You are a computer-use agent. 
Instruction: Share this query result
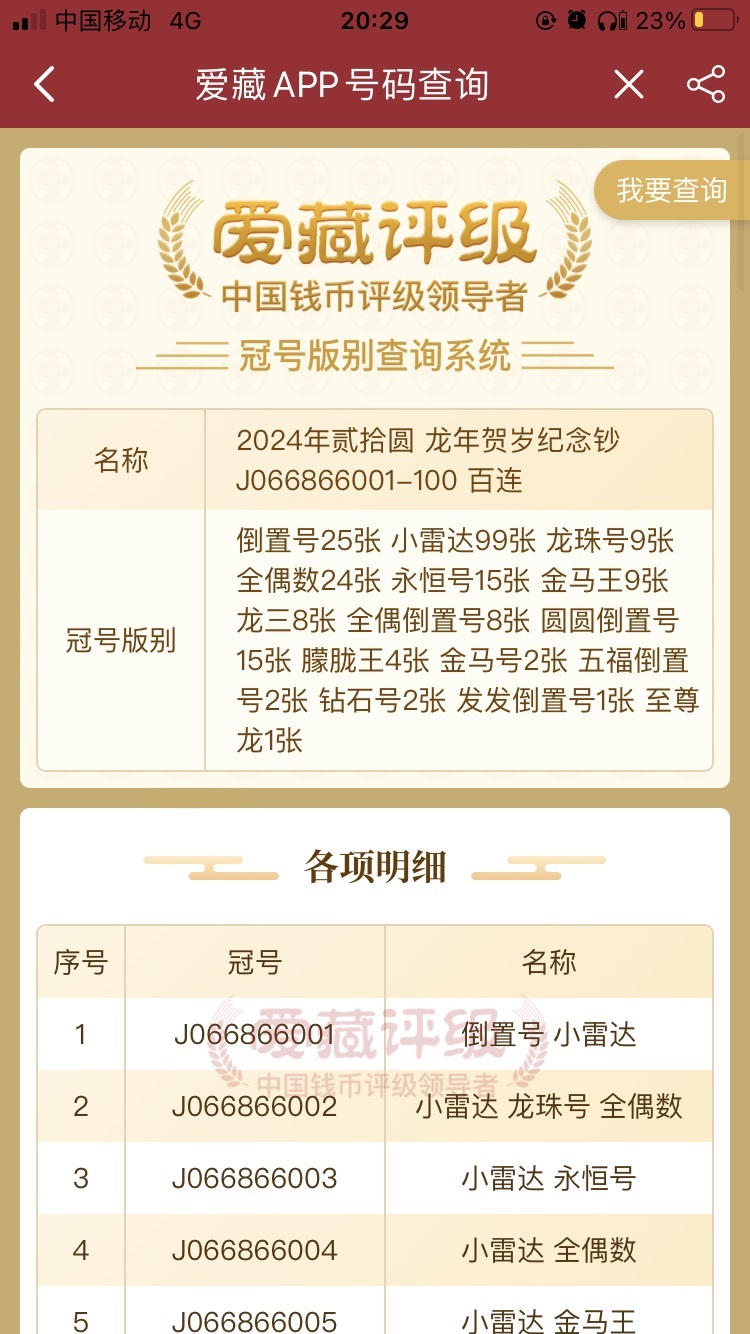[706, 85]
